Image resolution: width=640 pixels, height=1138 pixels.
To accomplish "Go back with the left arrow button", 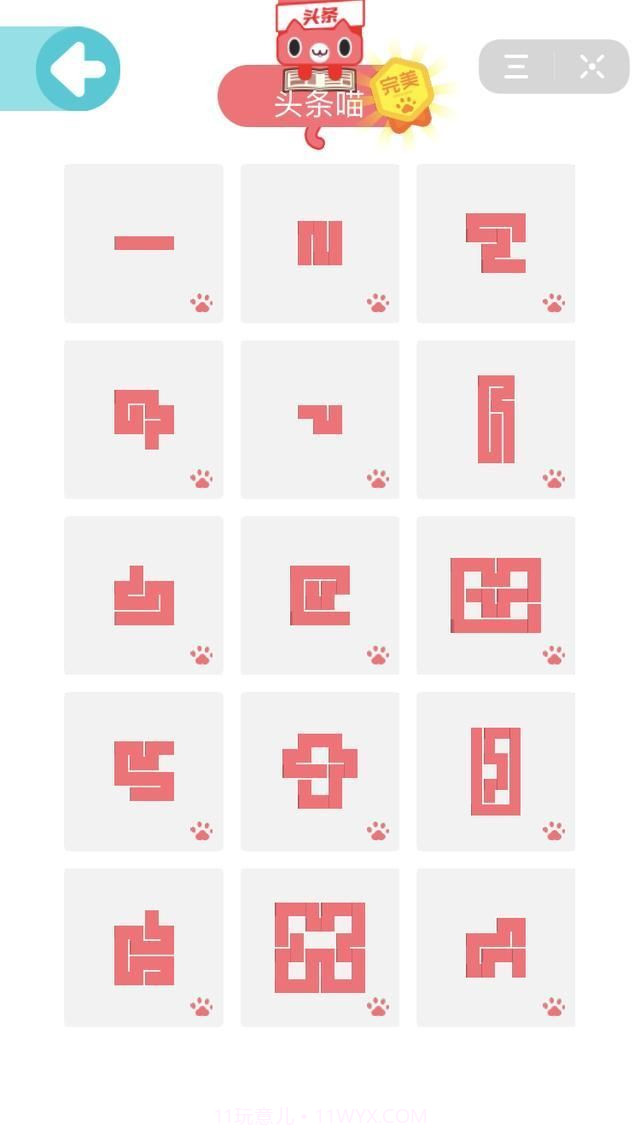I will tap(78, 69).
